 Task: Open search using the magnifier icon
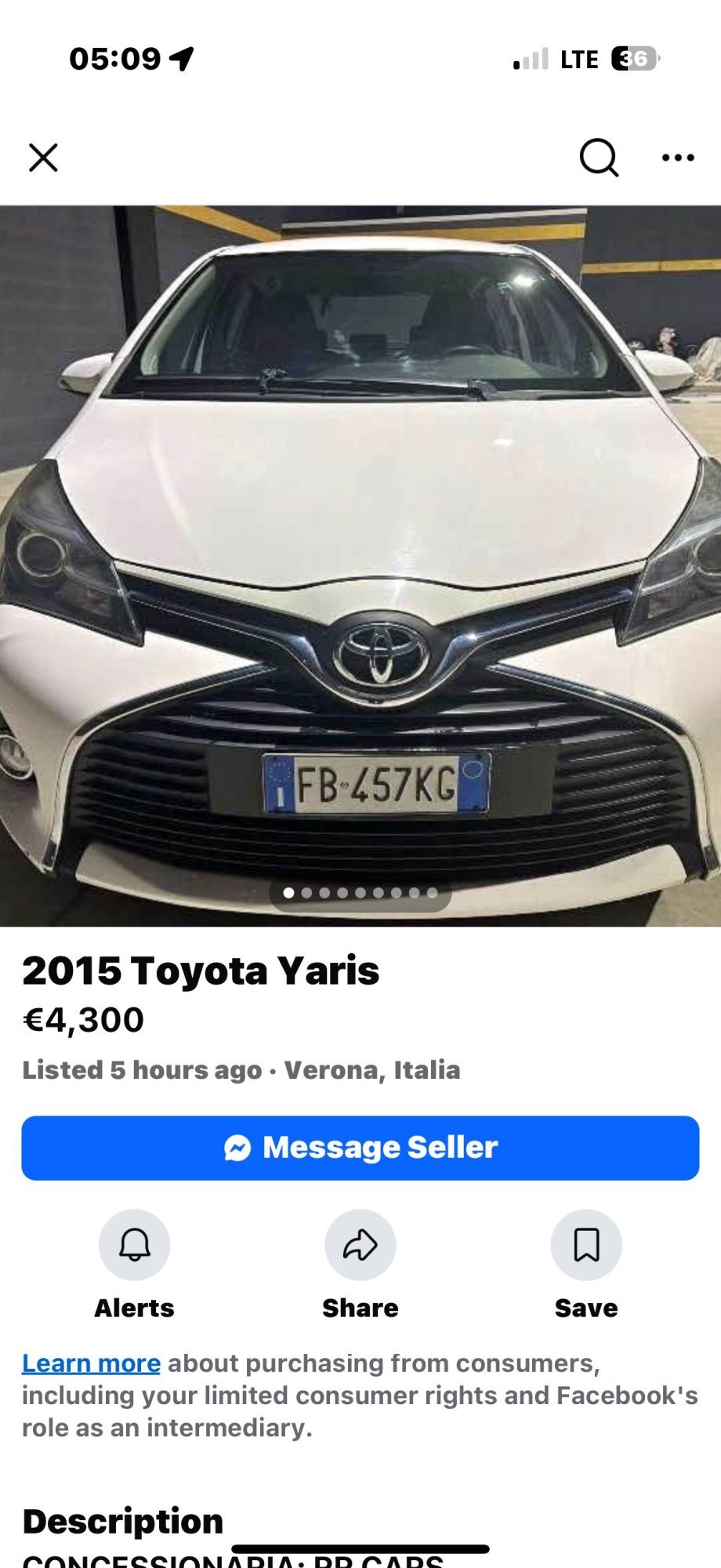598,158
